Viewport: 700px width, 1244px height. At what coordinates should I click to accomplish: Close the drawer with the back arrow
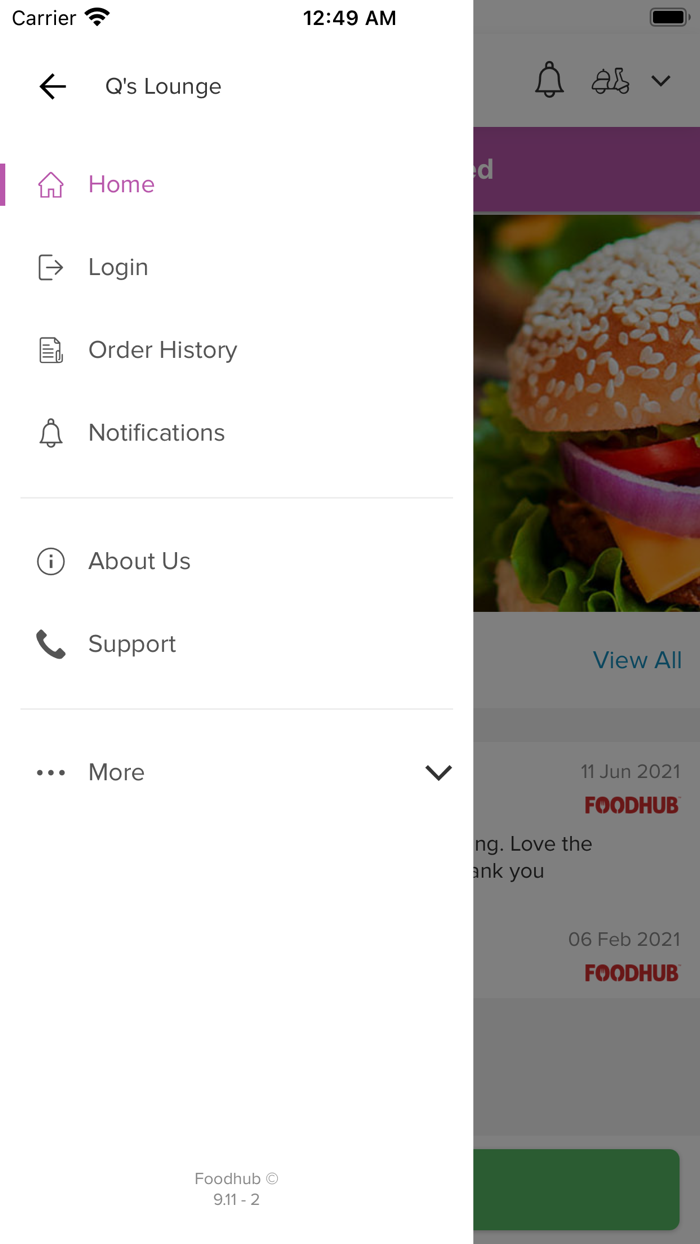[x=52, y=87]
